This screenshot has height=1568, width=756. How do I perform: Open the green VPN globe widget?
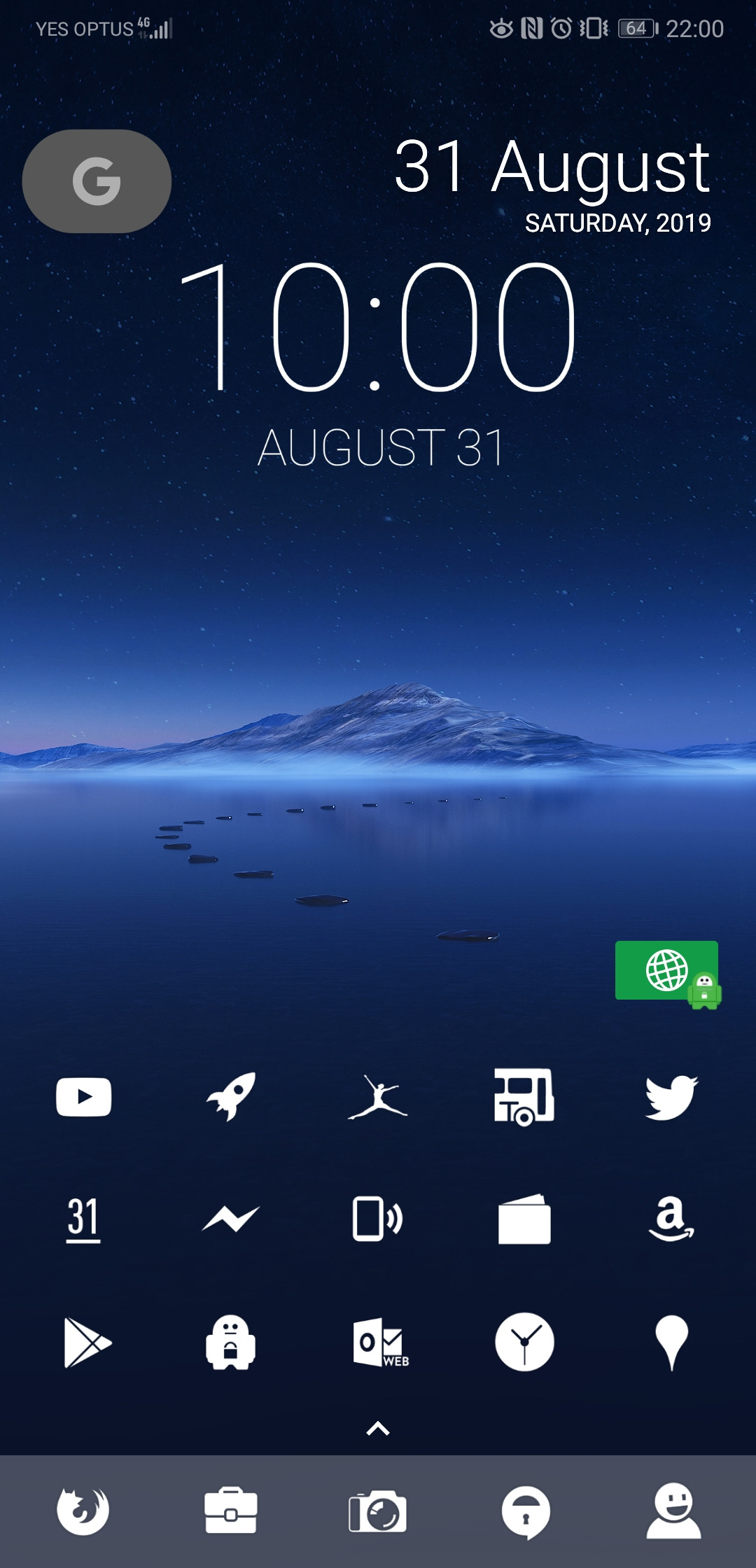tap(667, 971)
